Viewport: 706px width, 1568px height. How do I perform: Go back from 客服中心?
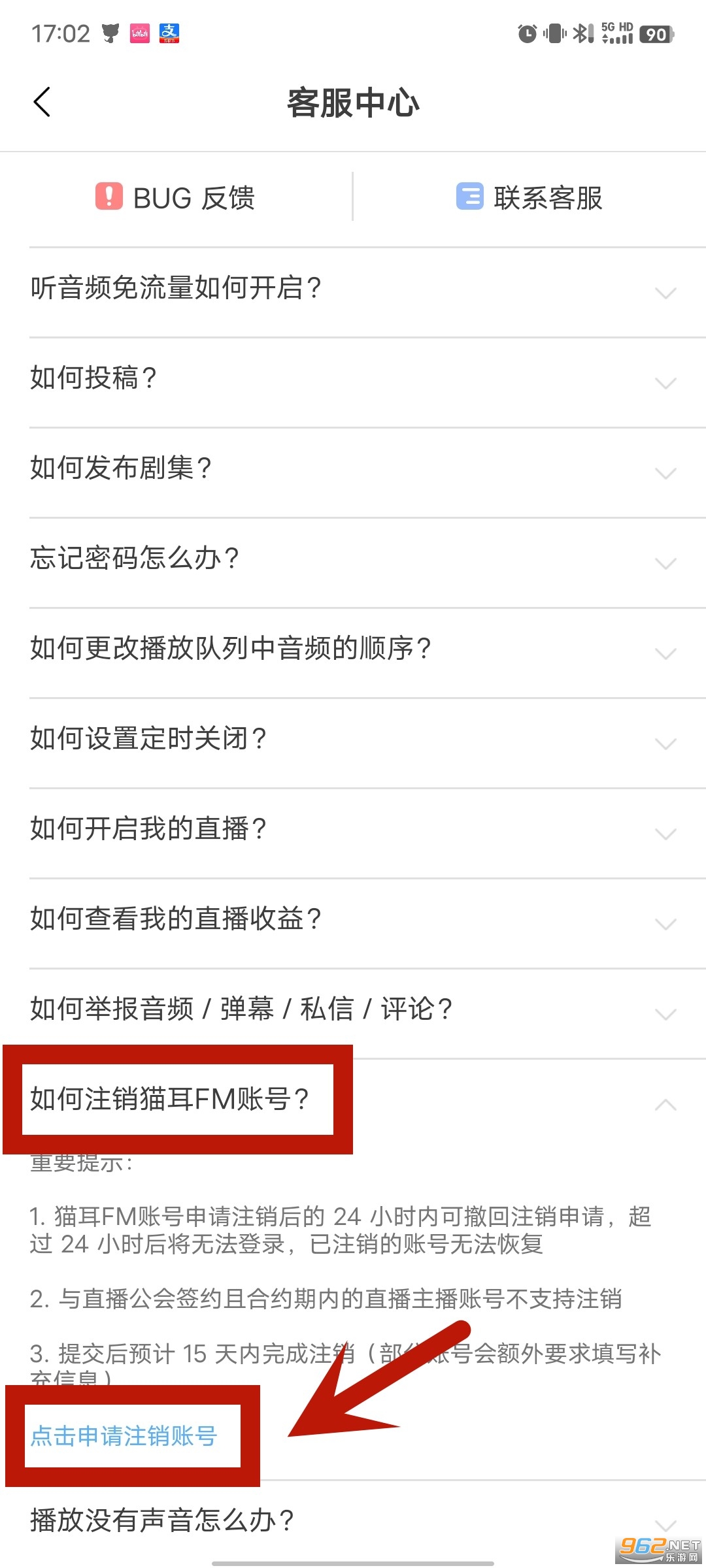pyautogui.click(x=42, y=103)
